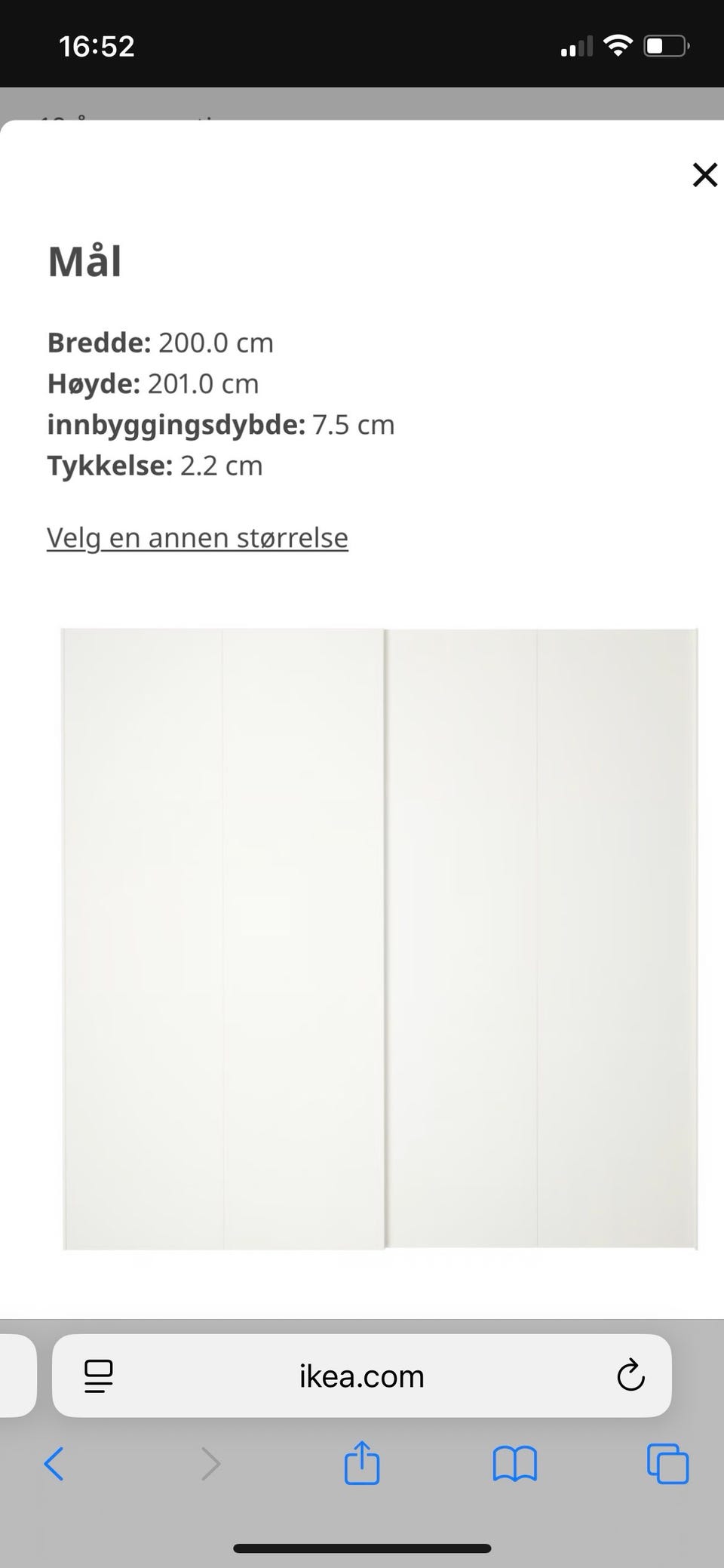This screenshot has height=1568, width=724.
Task: Dismiss the Mål overlay with the X
Action: pos(704,174)
